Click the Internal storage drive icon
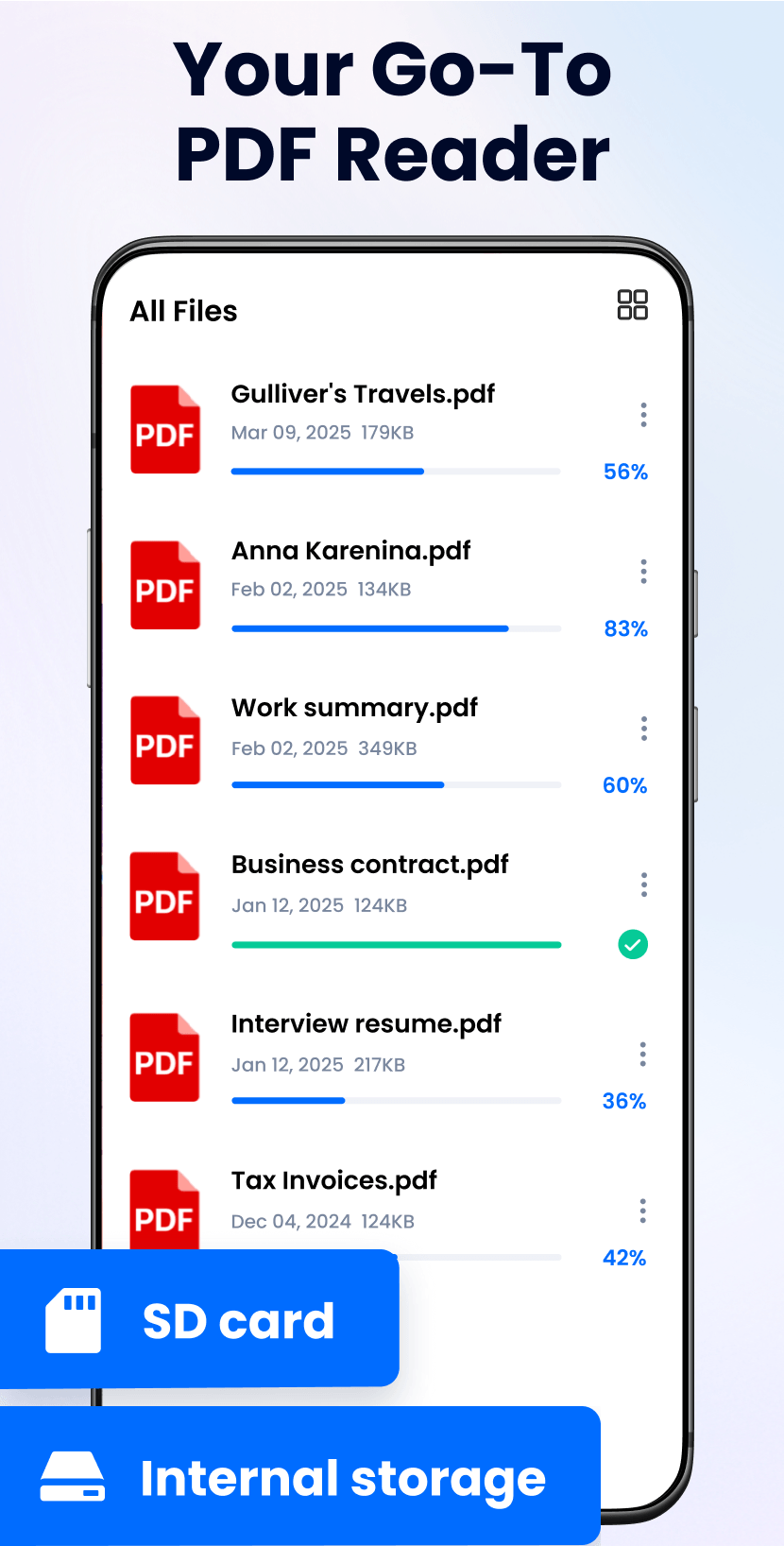This screenshot has height=1546, width=784. (x=74, y=1477)
